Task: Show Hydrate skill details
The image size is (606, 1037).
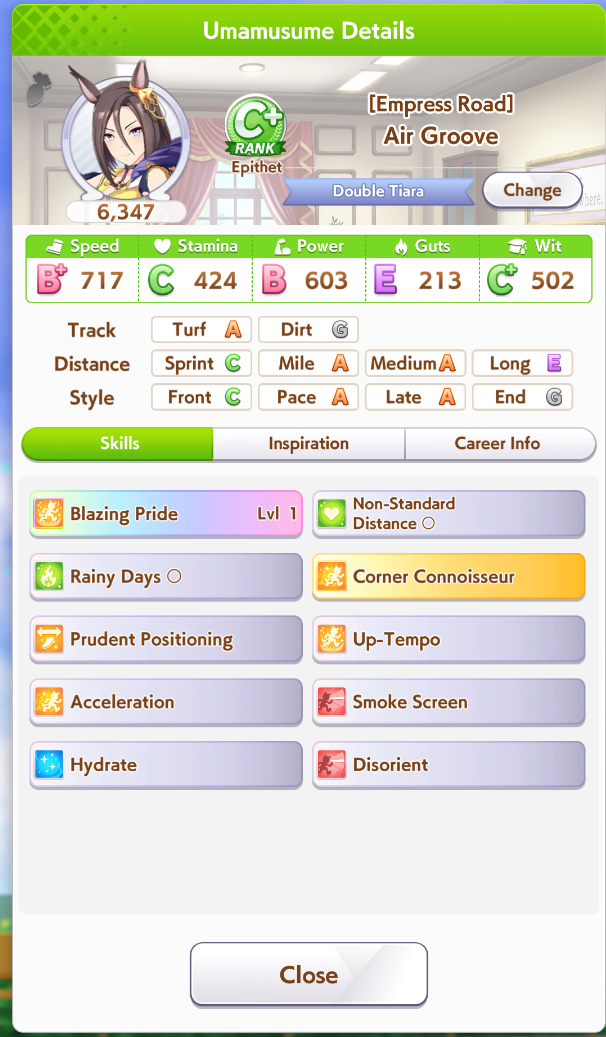Action: [x=166, y=765]
